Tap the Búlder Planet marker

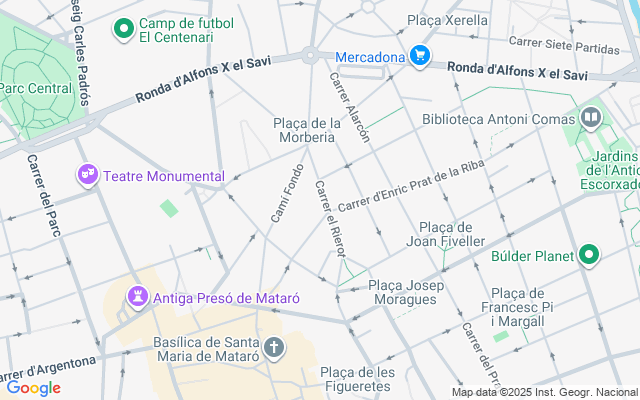pyautogui.click(x=590, y=255)
